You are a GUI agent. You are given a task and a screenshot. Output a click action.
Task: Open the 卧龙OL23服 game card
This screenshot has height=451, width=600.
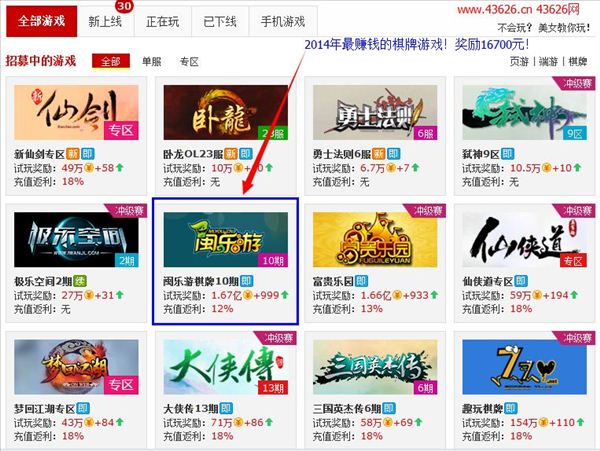225,112
